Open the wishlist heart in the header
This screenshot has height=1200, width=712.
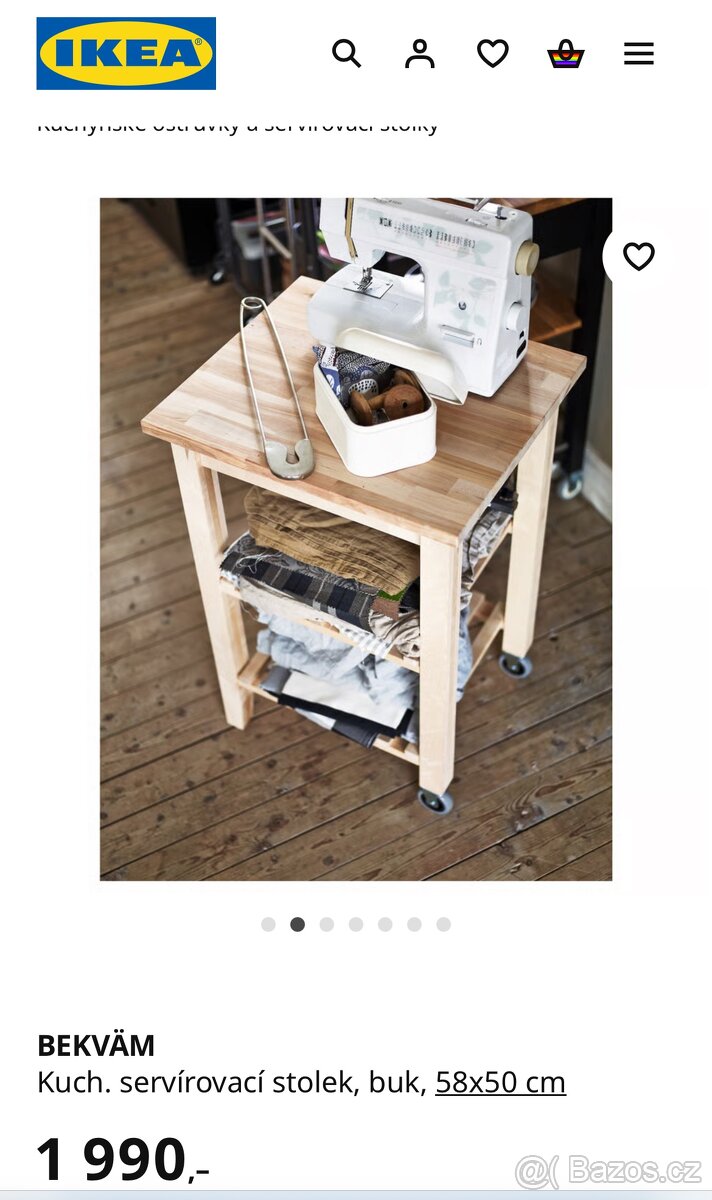492,53
